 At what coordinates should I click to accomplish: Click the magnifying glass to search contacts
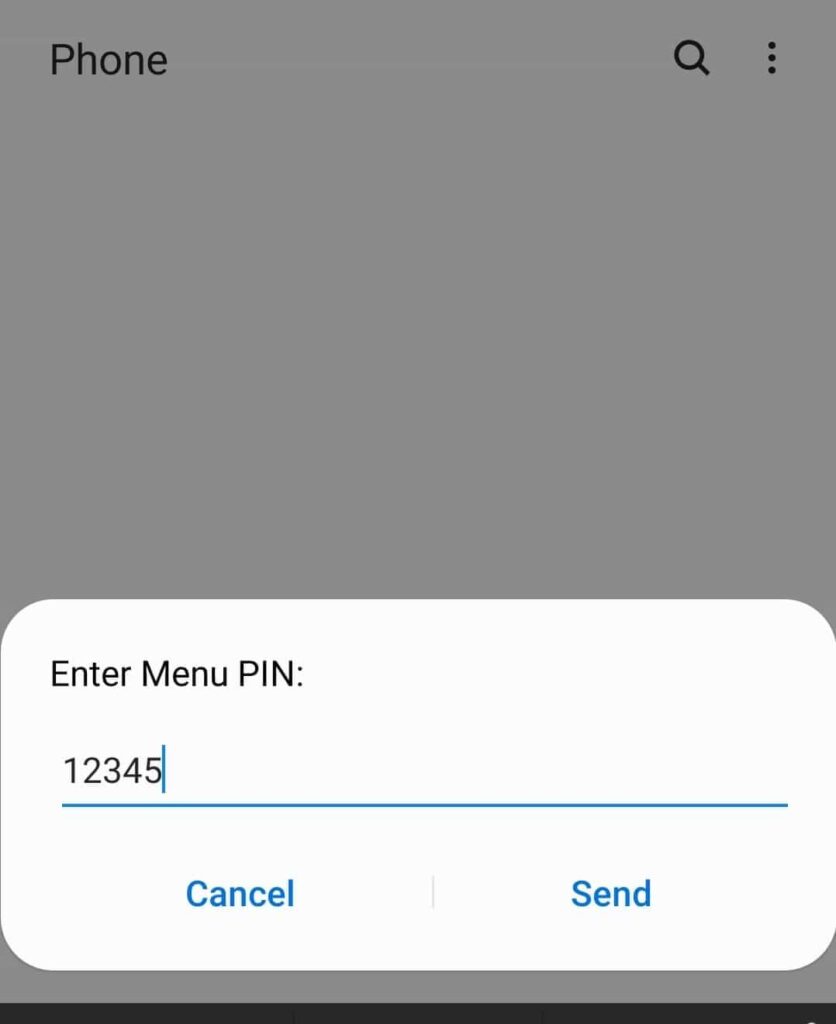point(691,59)
